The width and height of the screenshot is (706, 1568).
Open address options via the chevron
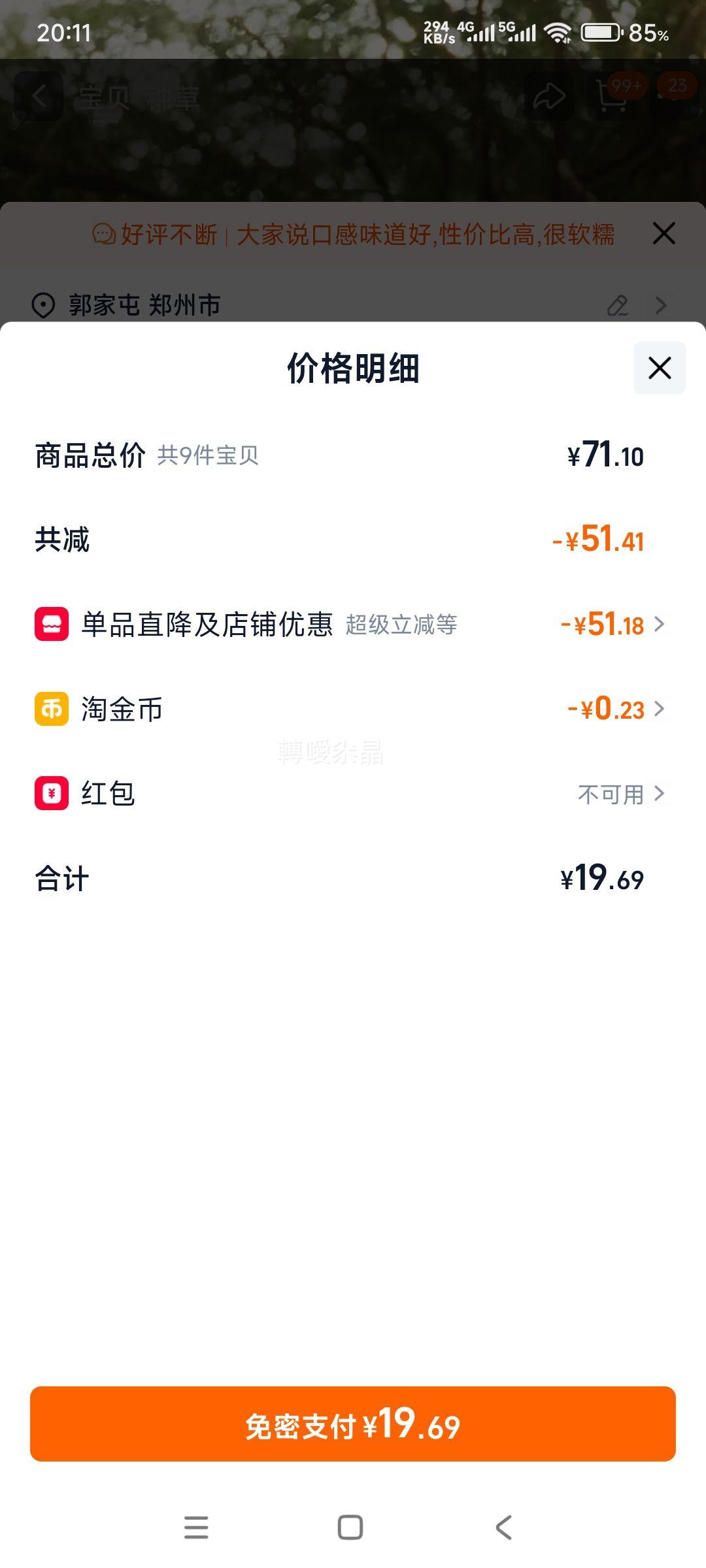click(x=660, y=304)
